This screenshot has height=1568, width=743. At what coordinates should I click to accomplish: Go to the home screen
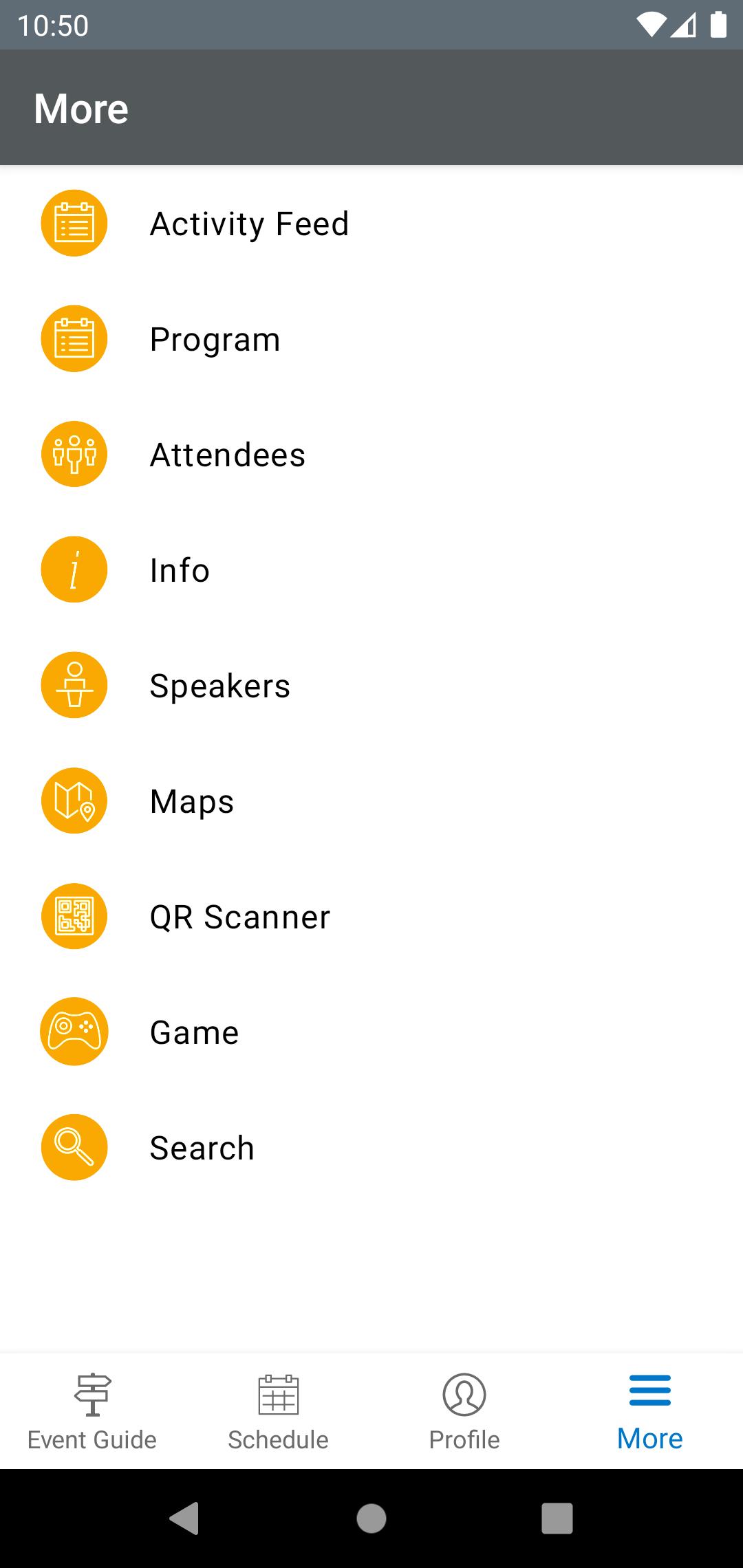(x=371, y=1518)
